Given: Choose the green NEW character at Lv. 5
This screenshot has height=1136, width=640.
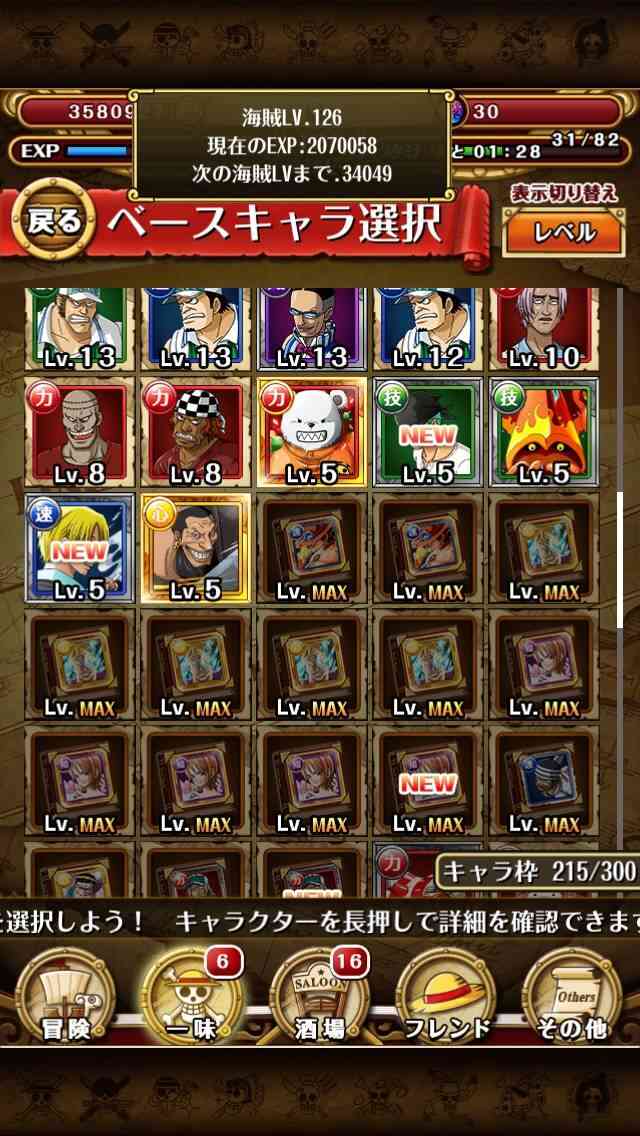Looking at the screenshot, I should [x=428, y=432].
